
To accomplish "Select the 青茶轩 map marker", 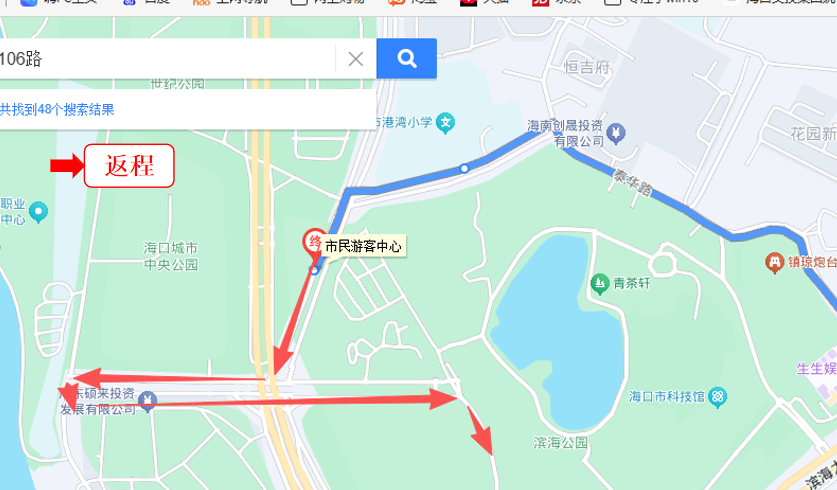I will [x=599, y=283].
